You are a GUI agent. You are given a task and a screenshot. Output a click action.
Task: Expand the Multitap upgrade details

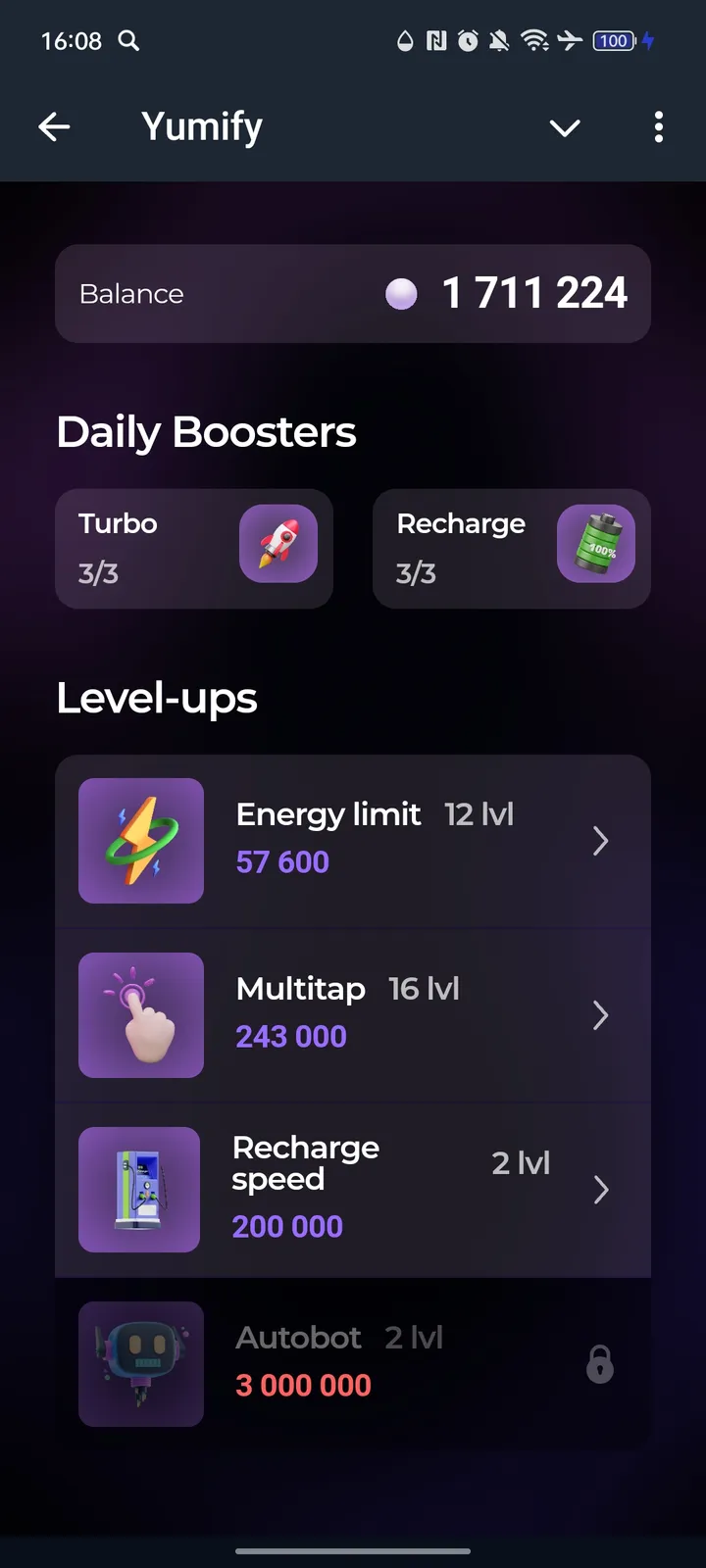coord(601,1015)
